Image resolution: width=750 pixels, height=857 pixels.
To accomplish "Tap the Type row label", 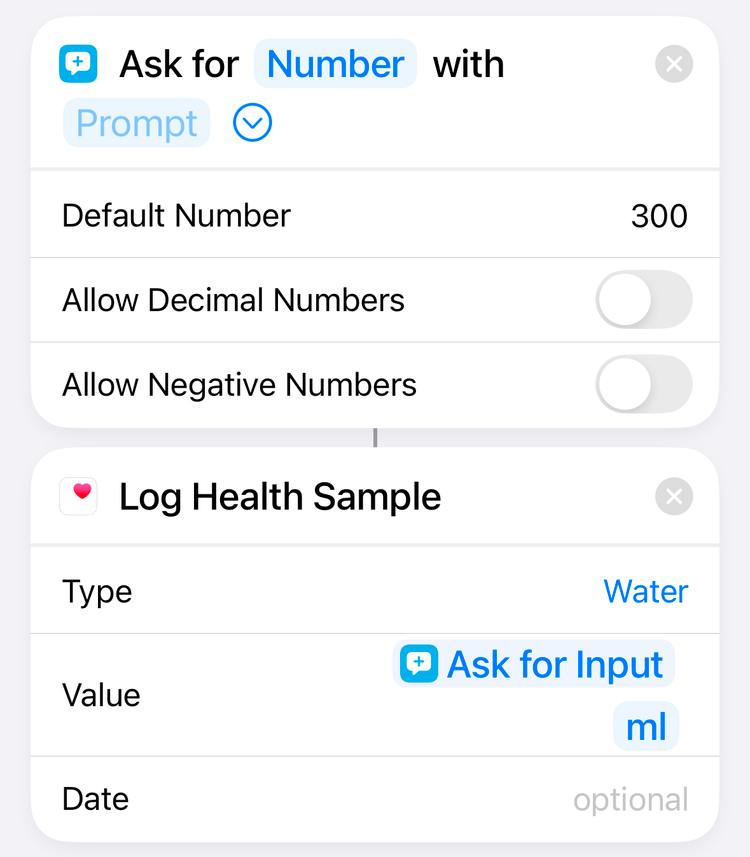I will [97, 591].
